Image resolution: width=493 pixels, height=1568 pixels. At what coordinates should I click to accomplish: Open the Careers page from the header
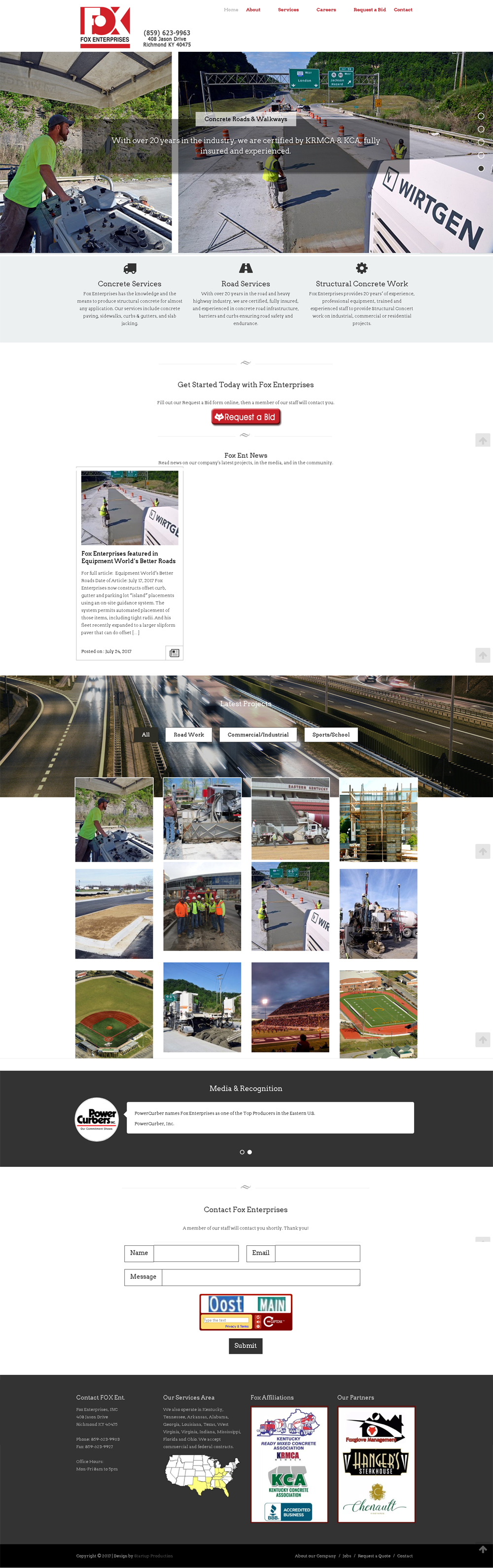click(x=325, y=10)
